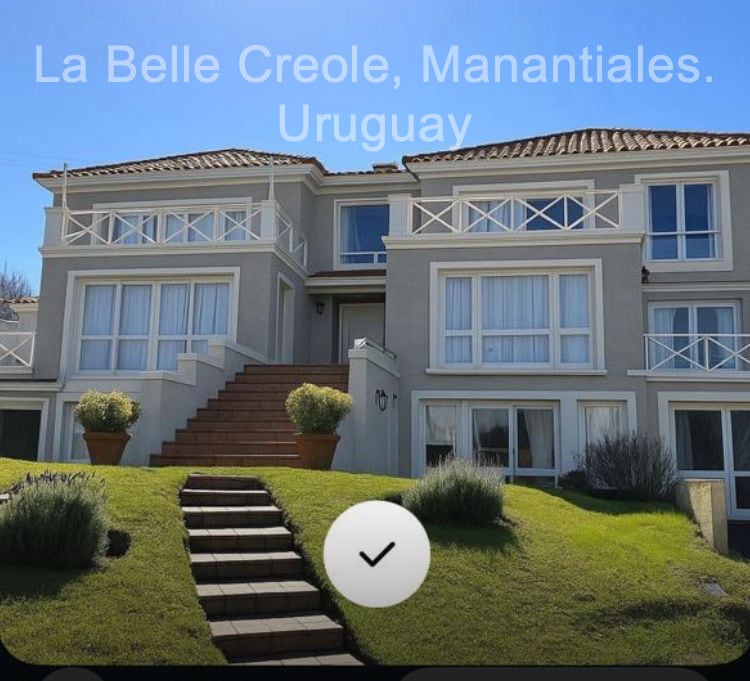750x681 pixels.
Task: Confirm with the checkmark button
Action: [x=377, y=554]
